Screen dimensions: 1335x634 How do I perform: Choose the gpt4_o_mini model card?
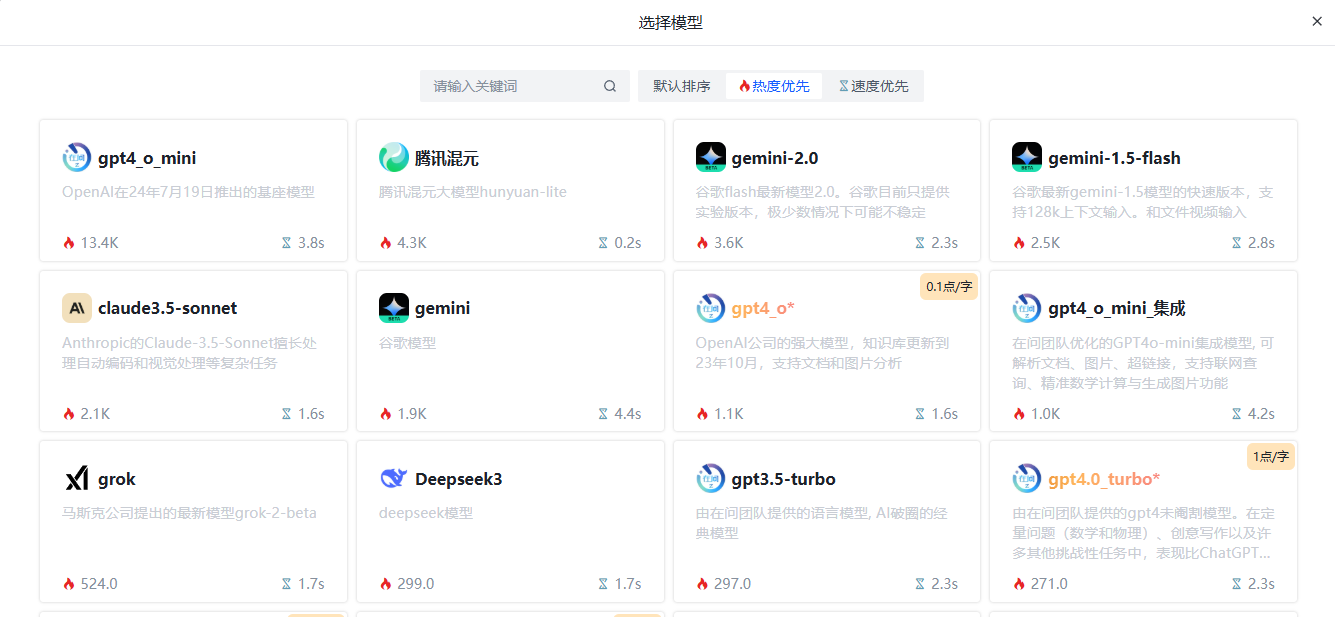coord(193,190)
